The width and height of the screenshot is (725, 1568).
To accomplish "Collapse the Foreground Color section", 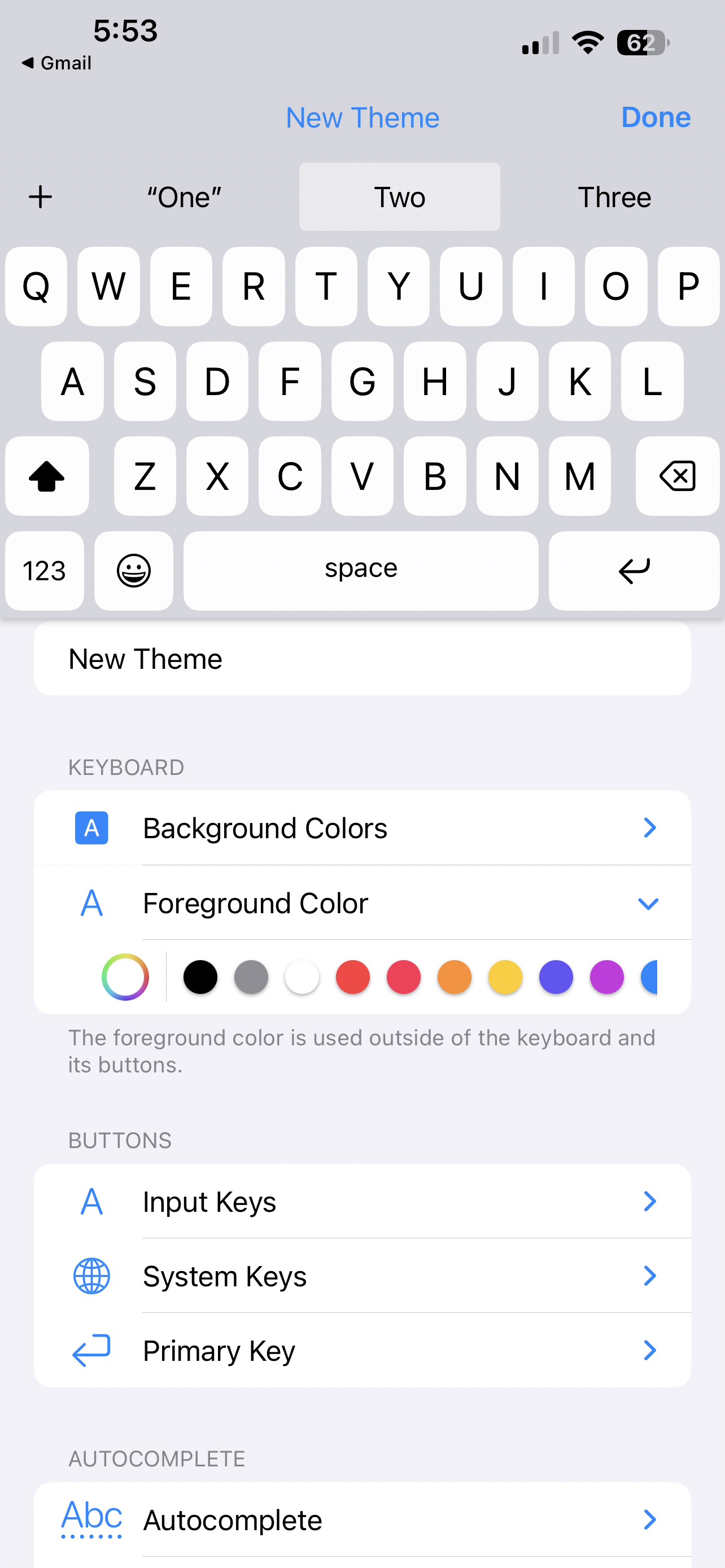I will click(648, 903).
